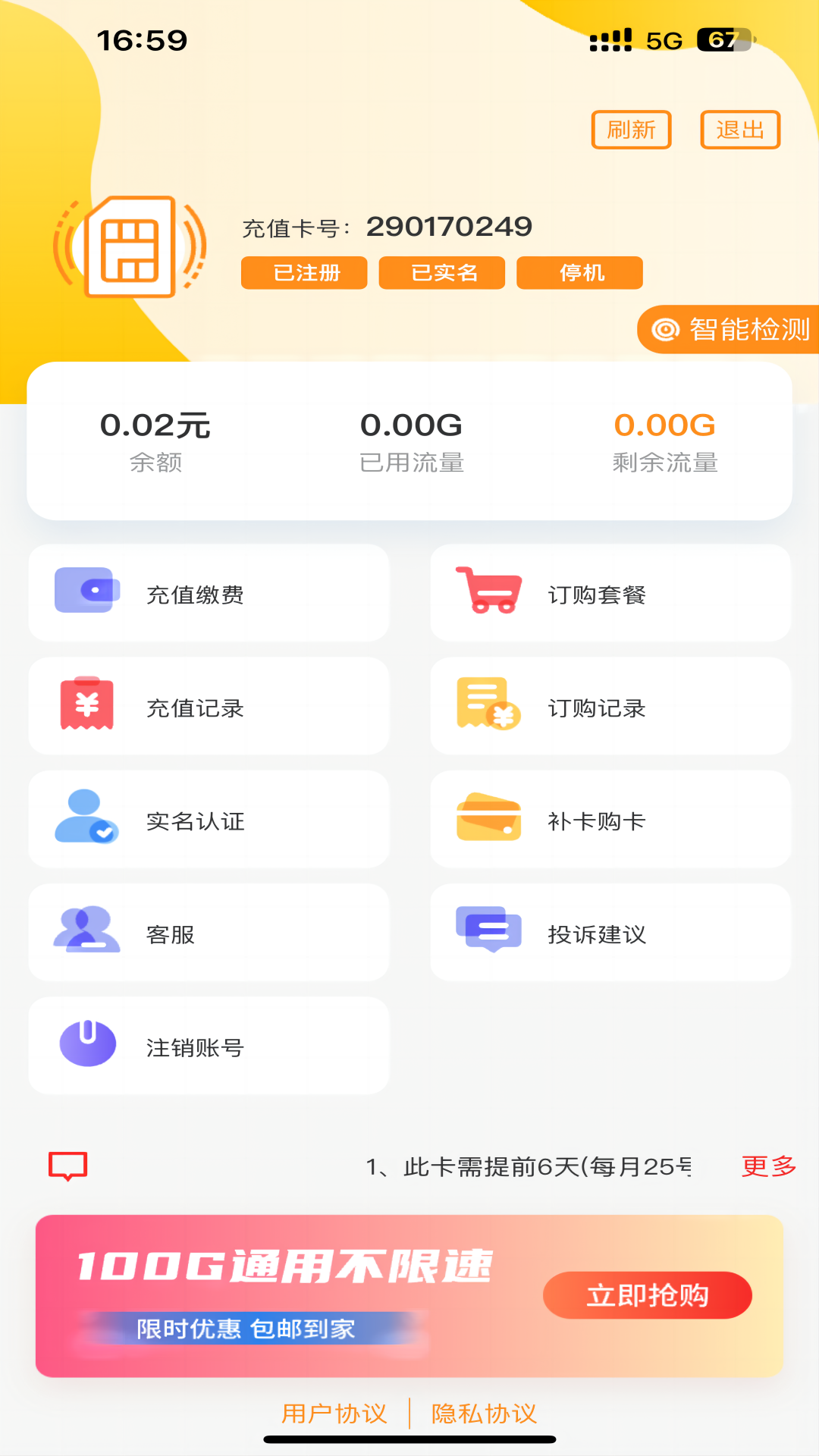Screen dimensions: 819x1456
Task: Select the bank card icon for 补卡购卡
Action: pos(489,819)
